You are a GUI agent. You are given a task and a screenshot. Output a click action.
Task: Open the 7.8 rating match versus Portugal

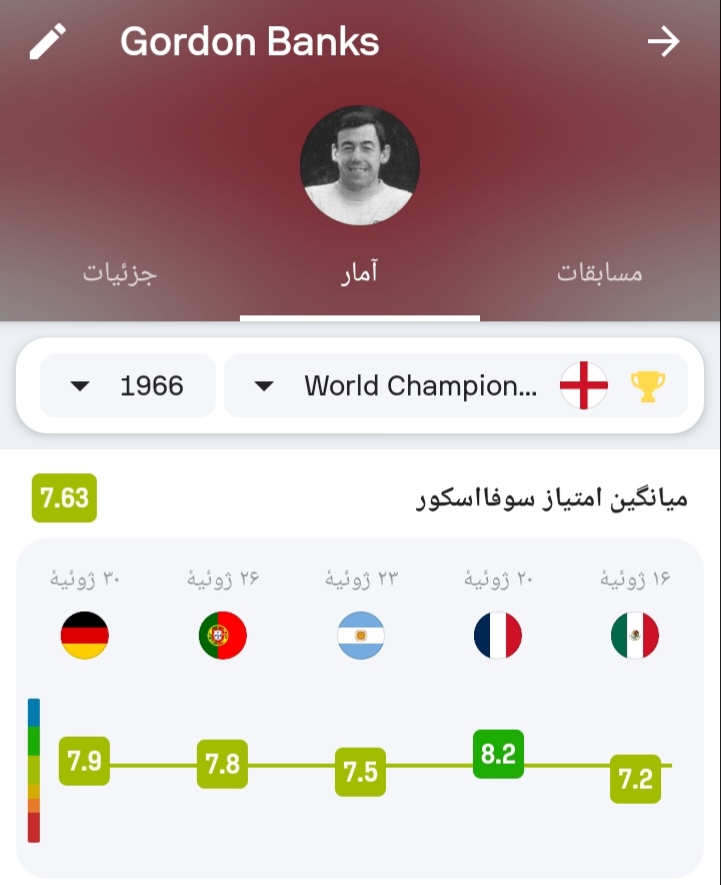222,764
